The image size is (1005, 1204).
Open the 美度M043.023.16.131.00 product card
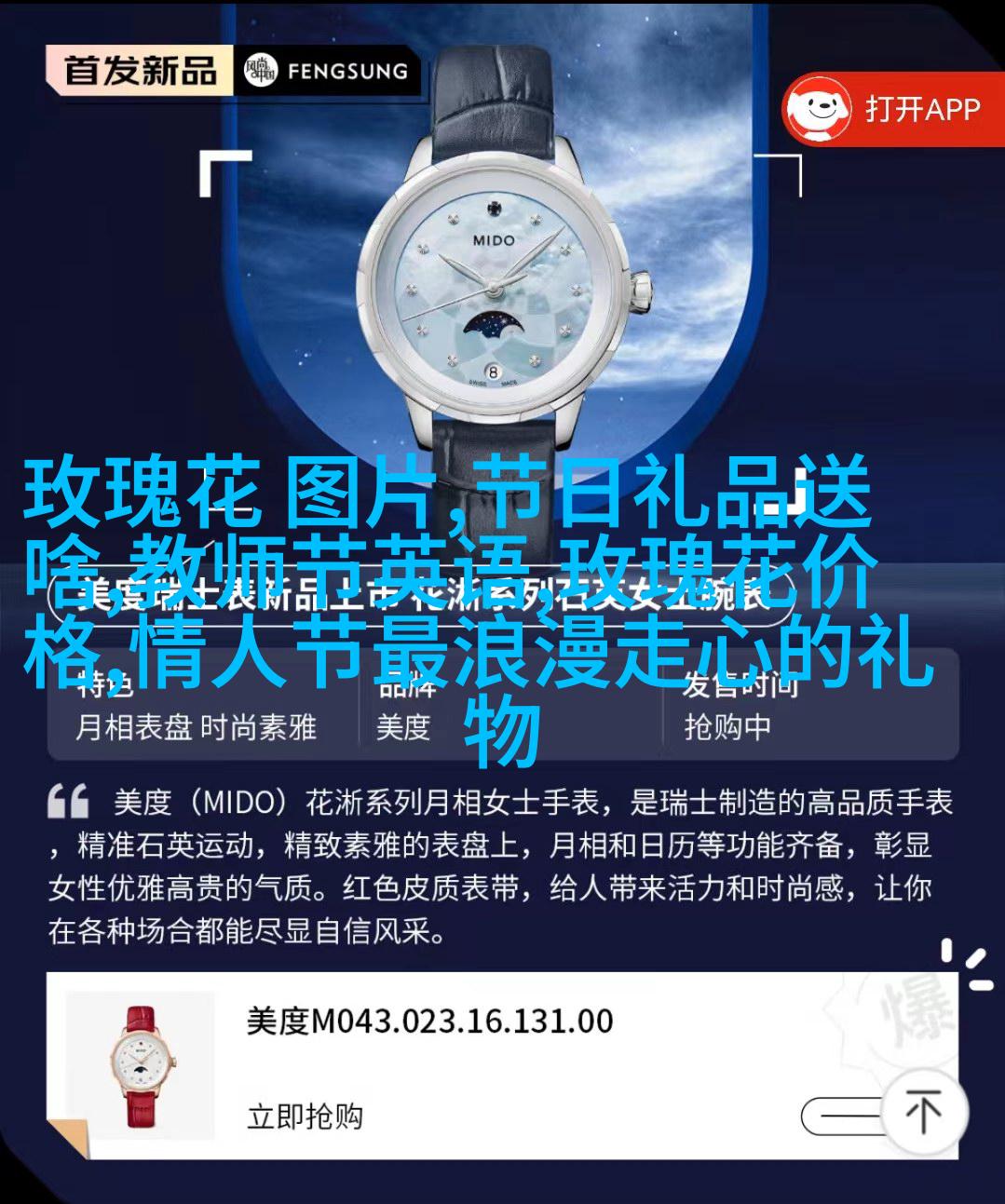[428, 1021]
